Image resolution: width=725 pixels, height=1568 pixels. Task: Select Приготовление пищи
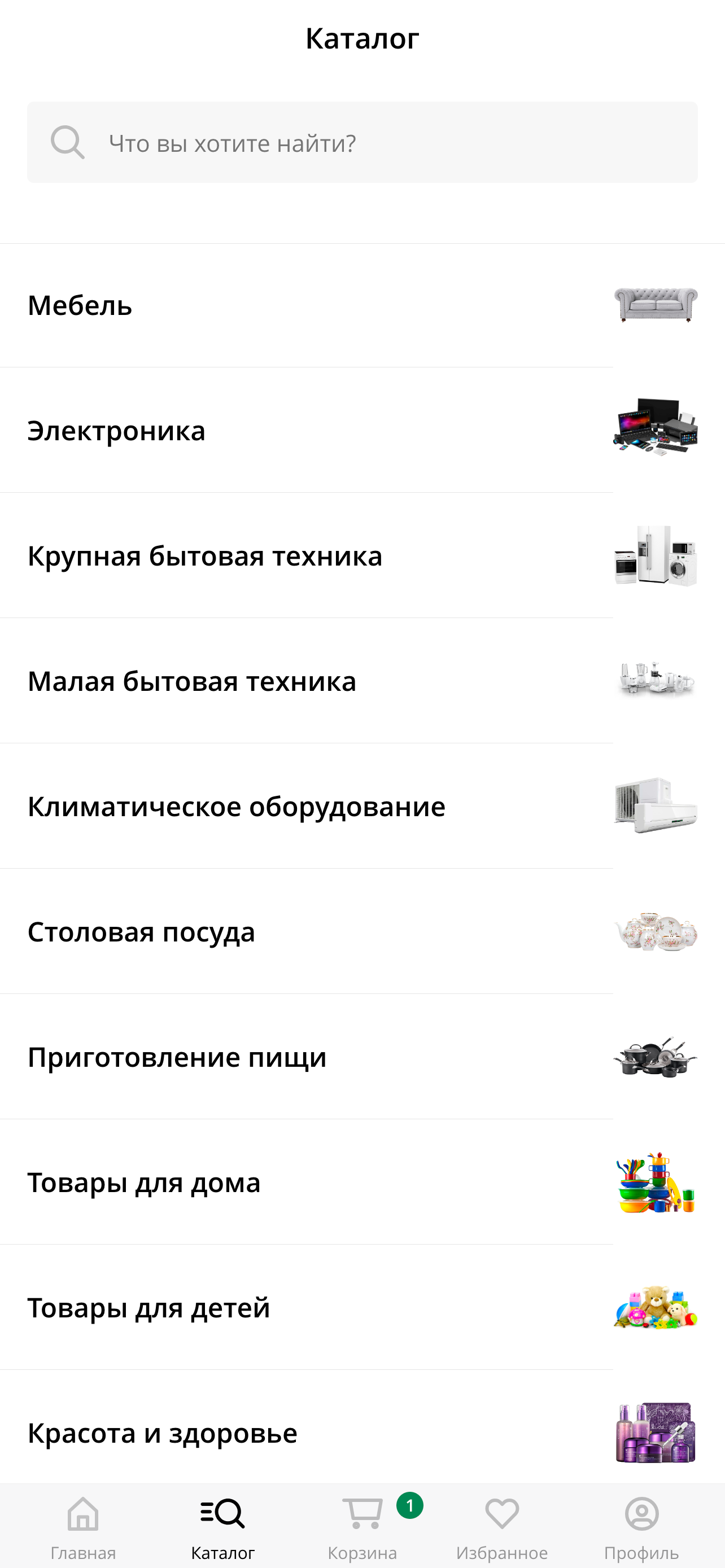pyautogui.click(x=243, y=1057)
